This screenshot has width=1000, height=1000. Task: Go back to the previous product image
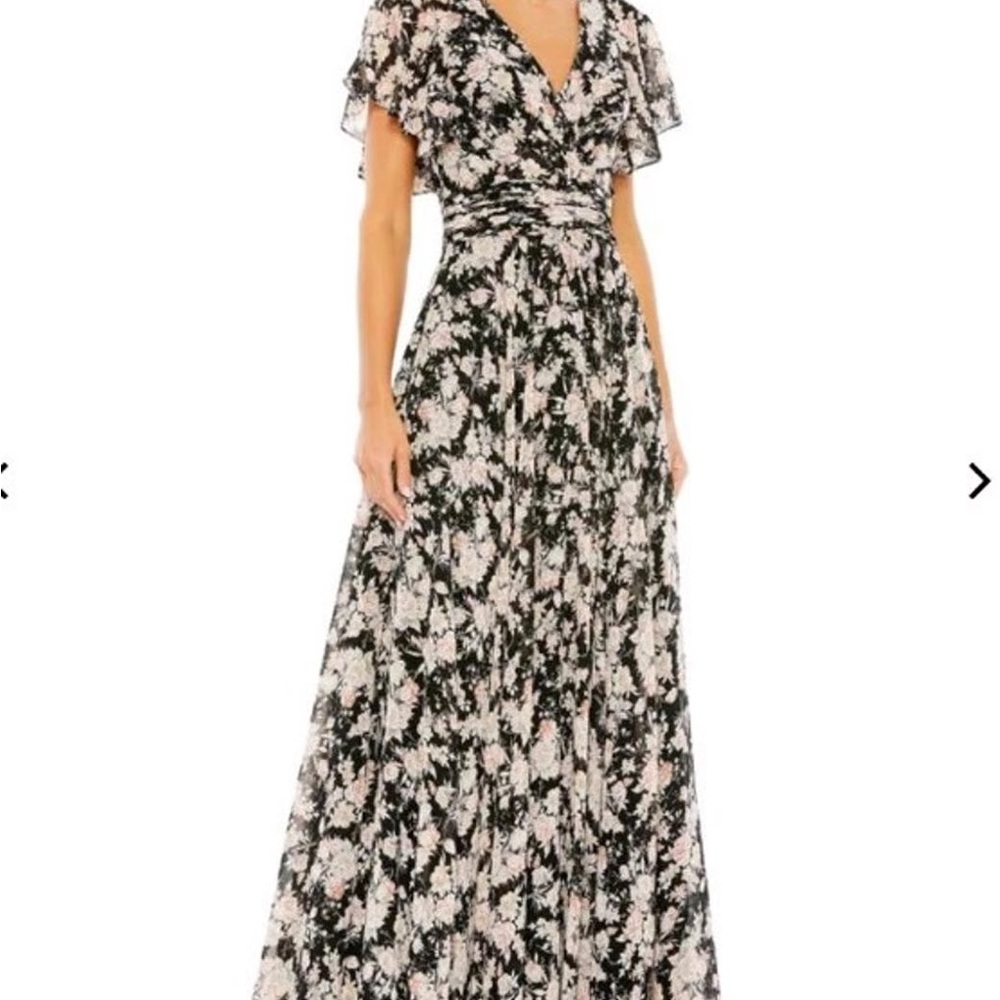(x=3, y=480)
